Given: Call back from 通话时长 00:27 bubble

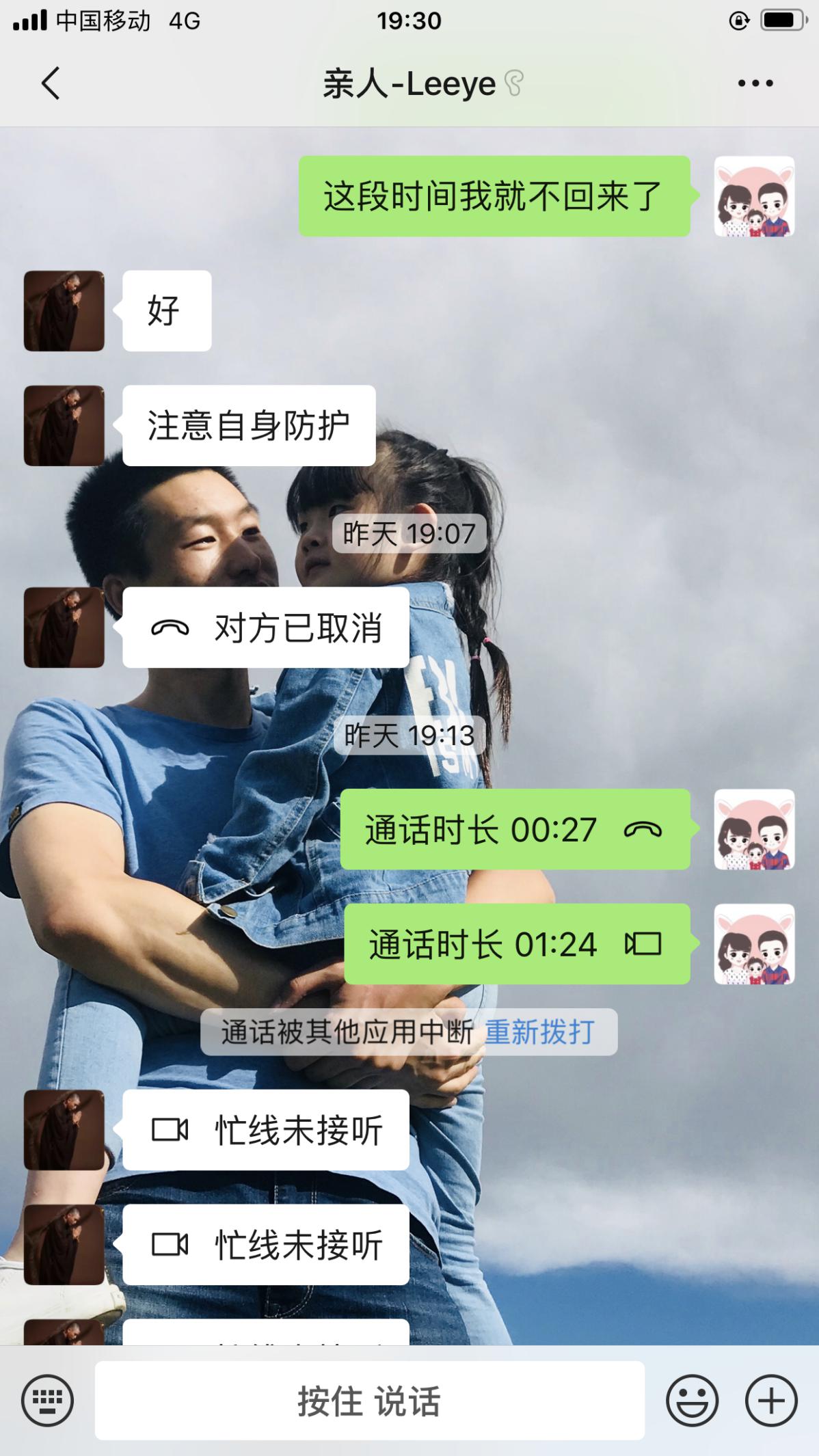Looking at the screenshot, I should click(515, 829).
